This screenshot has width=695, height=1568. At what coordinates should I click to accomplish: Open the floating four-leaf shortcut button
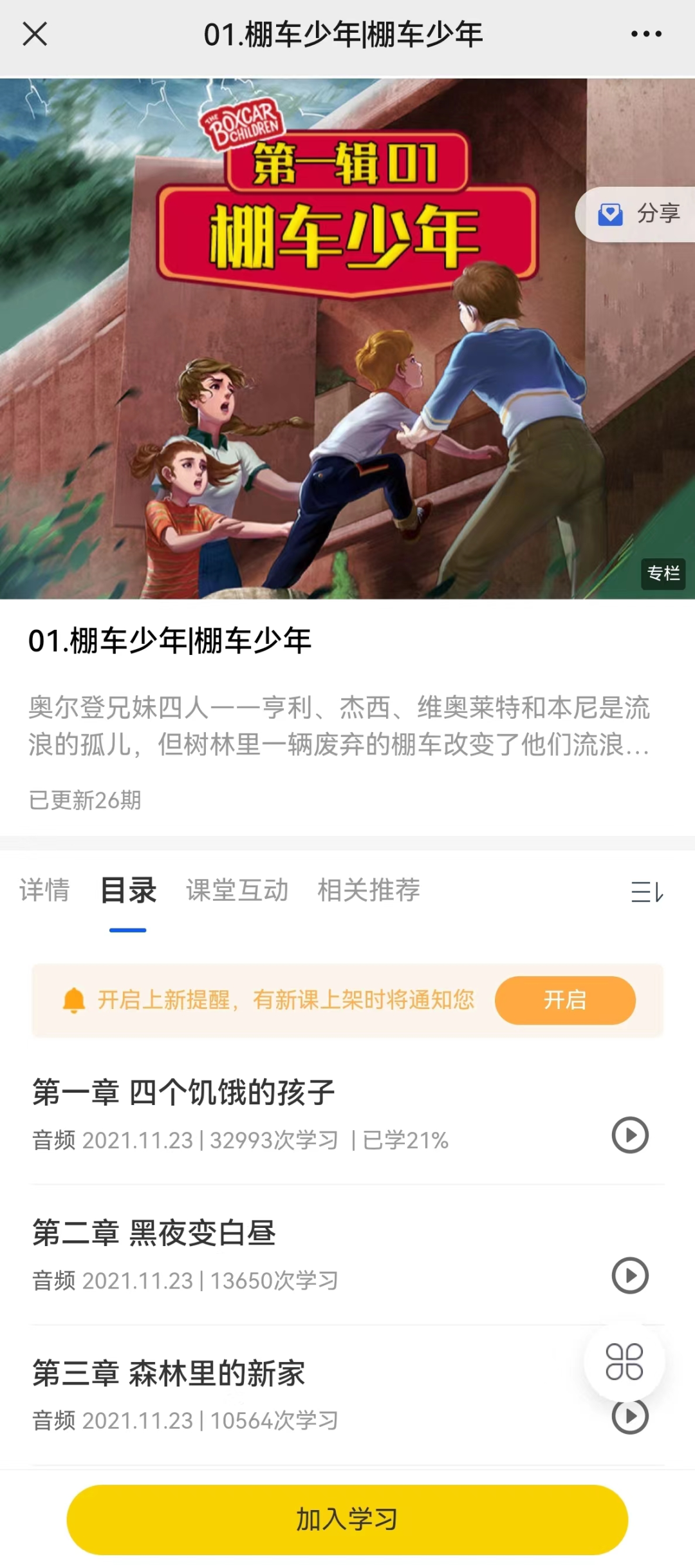pyautogui.click(x=624, y=1361)
